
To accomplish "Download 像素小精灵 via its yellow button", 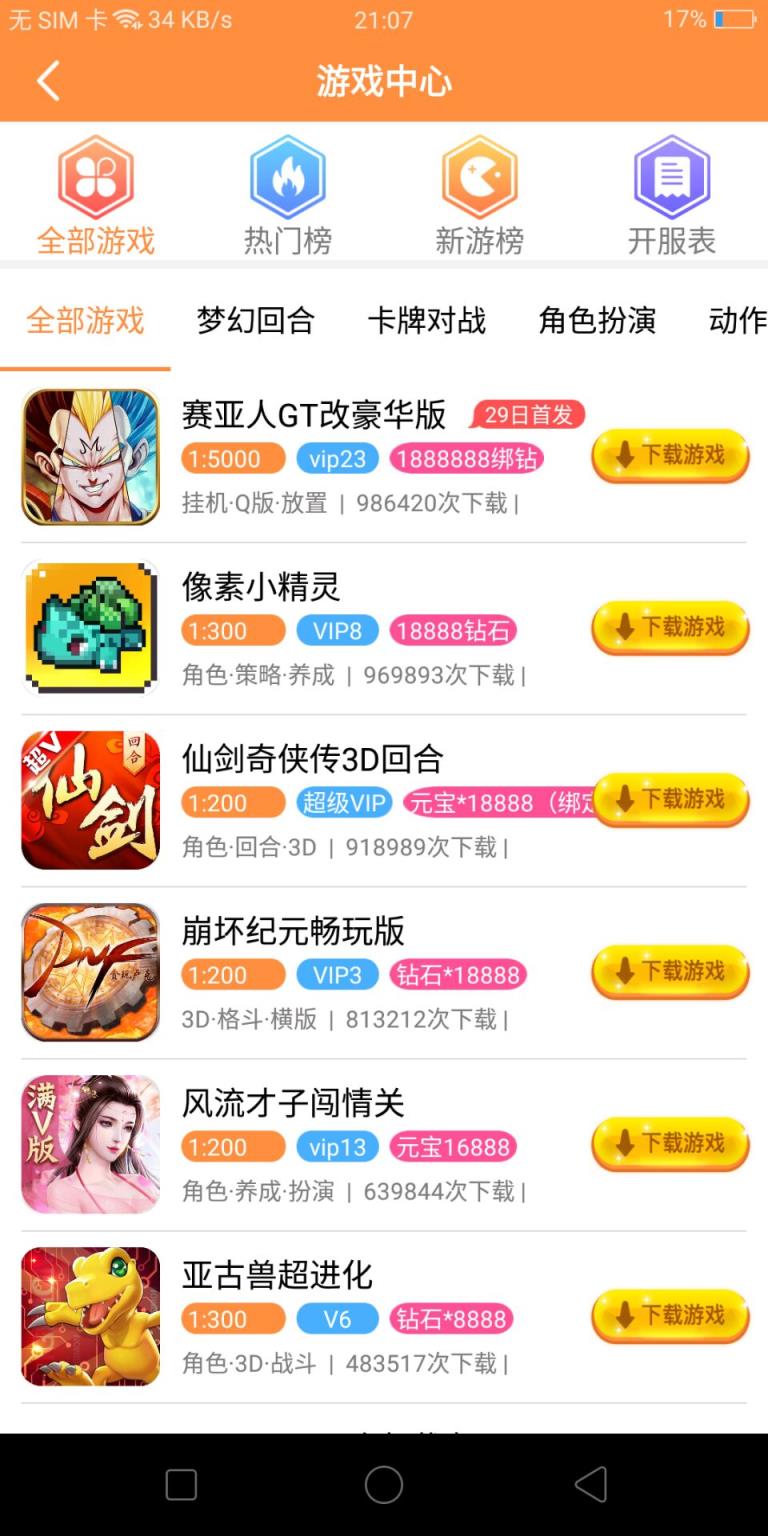I will tap(669, 627).
